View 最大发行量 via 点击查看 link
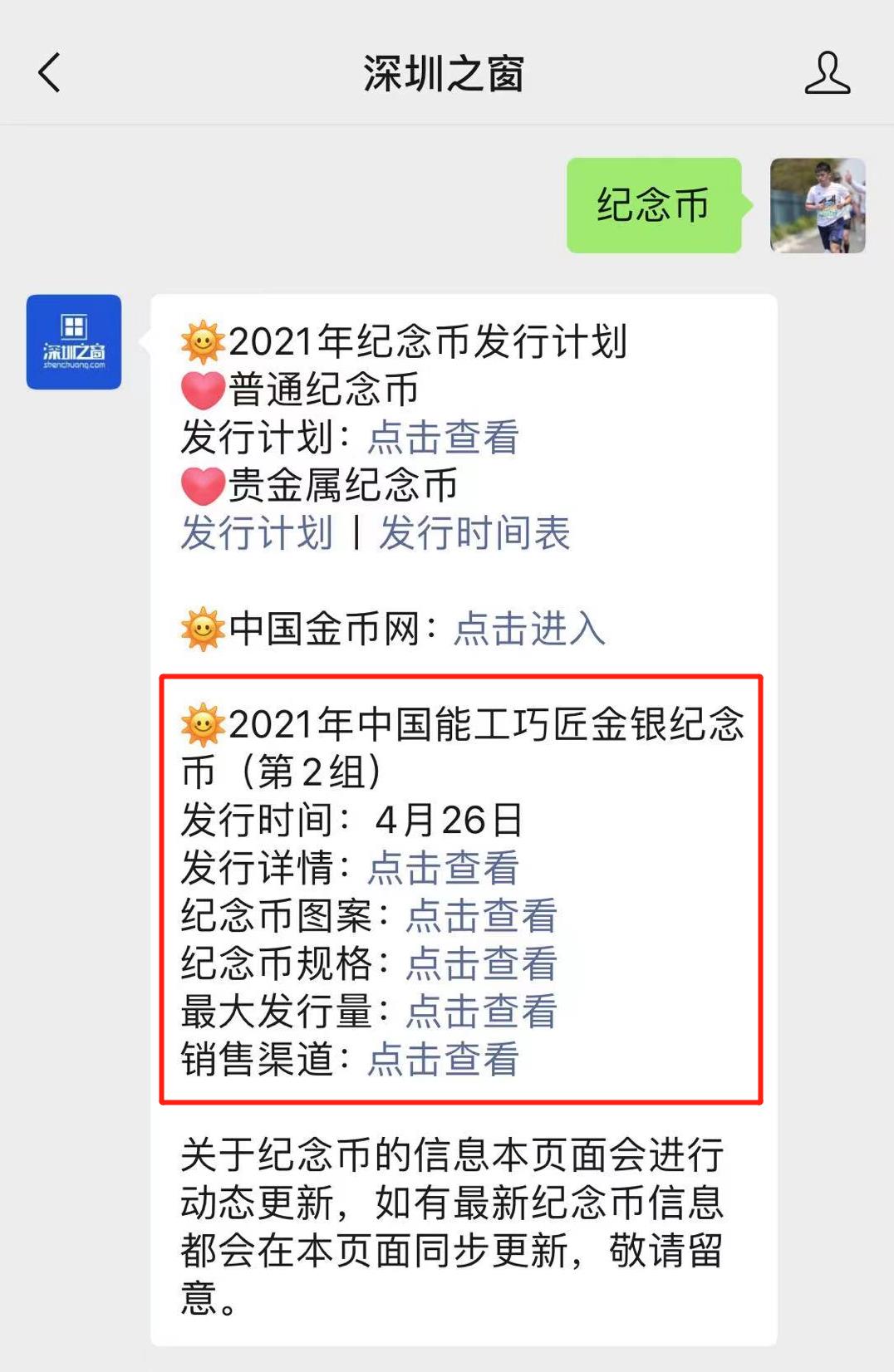The height and width of the screenshot is (1372, 894). (481, 1012)
